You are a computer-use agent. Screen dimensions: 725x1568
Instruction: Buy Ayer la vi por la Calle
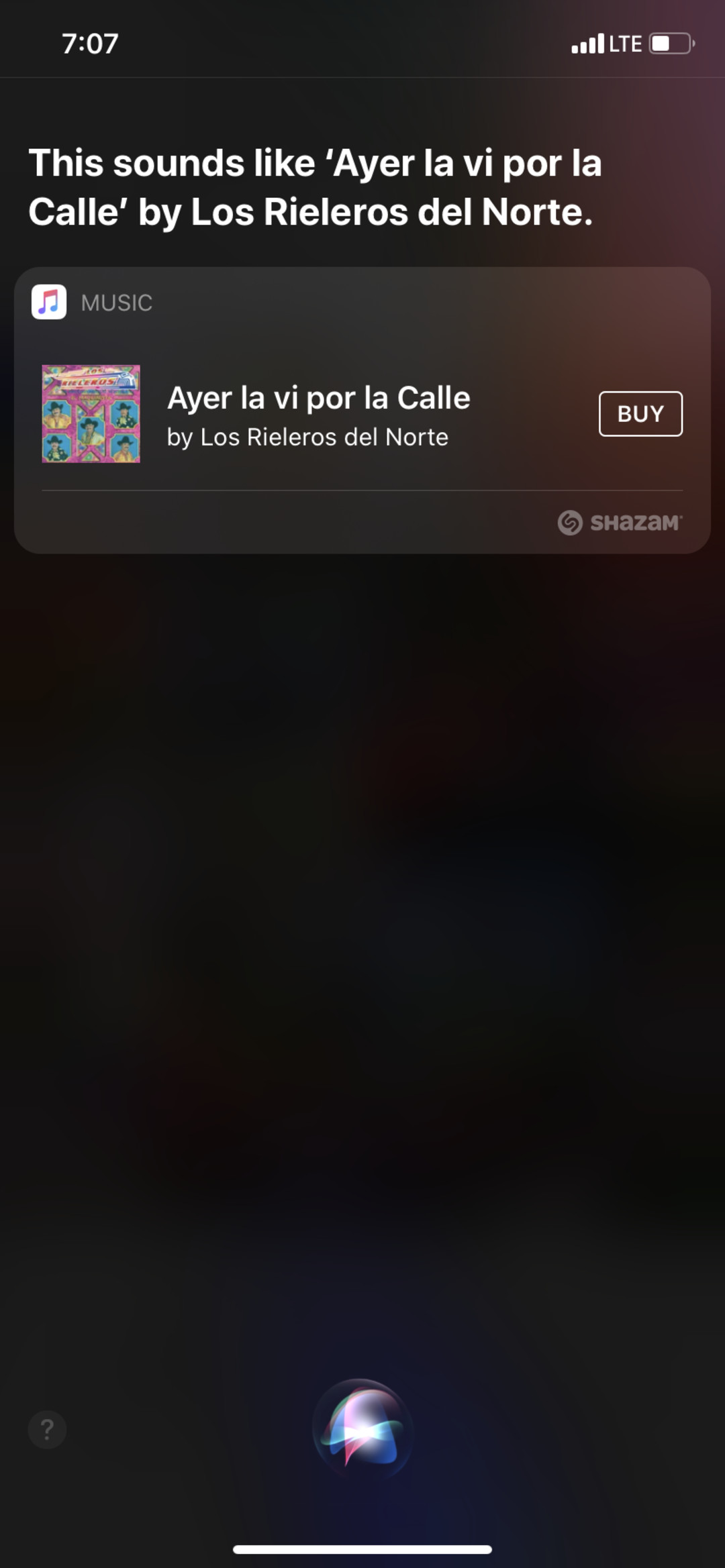click(x=640, y=414)
